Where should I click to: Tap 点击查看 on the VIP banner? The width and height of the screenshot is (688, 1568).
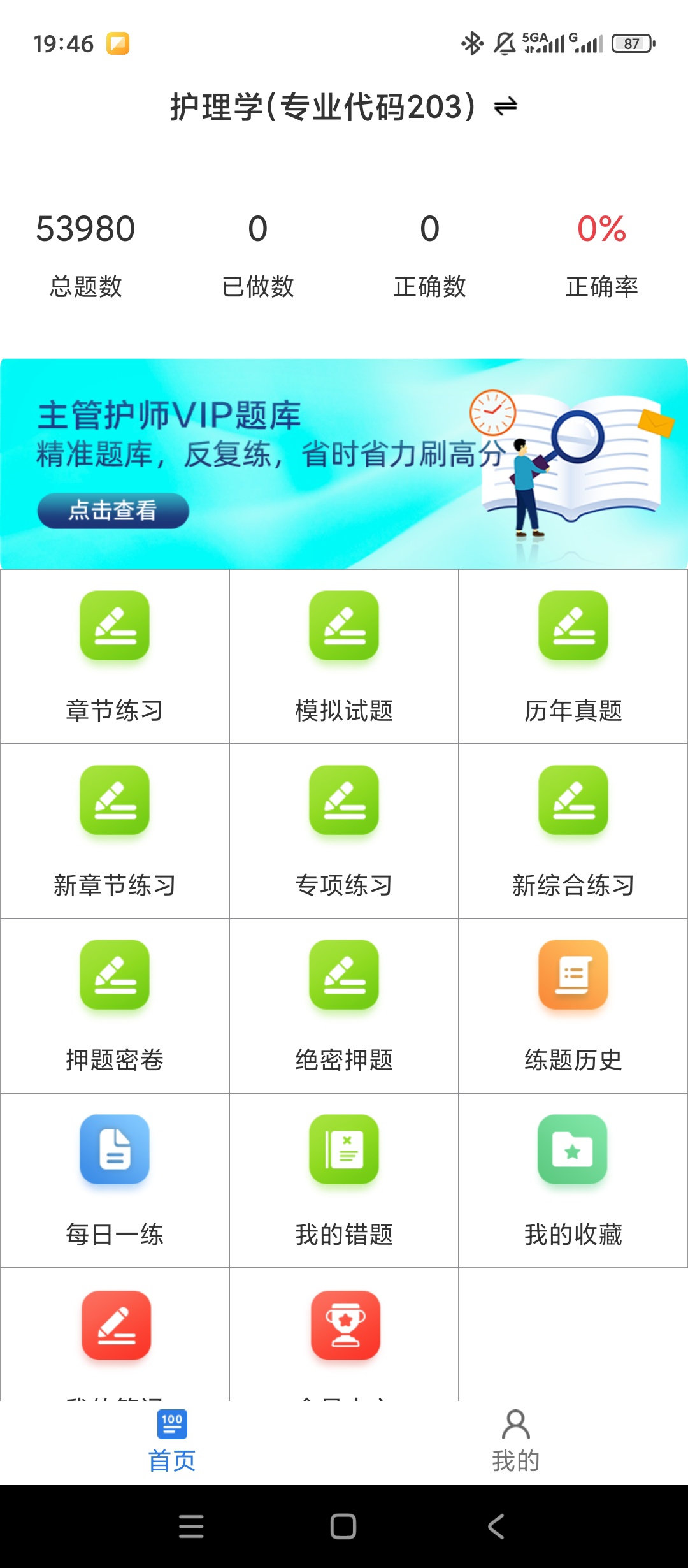113,511
